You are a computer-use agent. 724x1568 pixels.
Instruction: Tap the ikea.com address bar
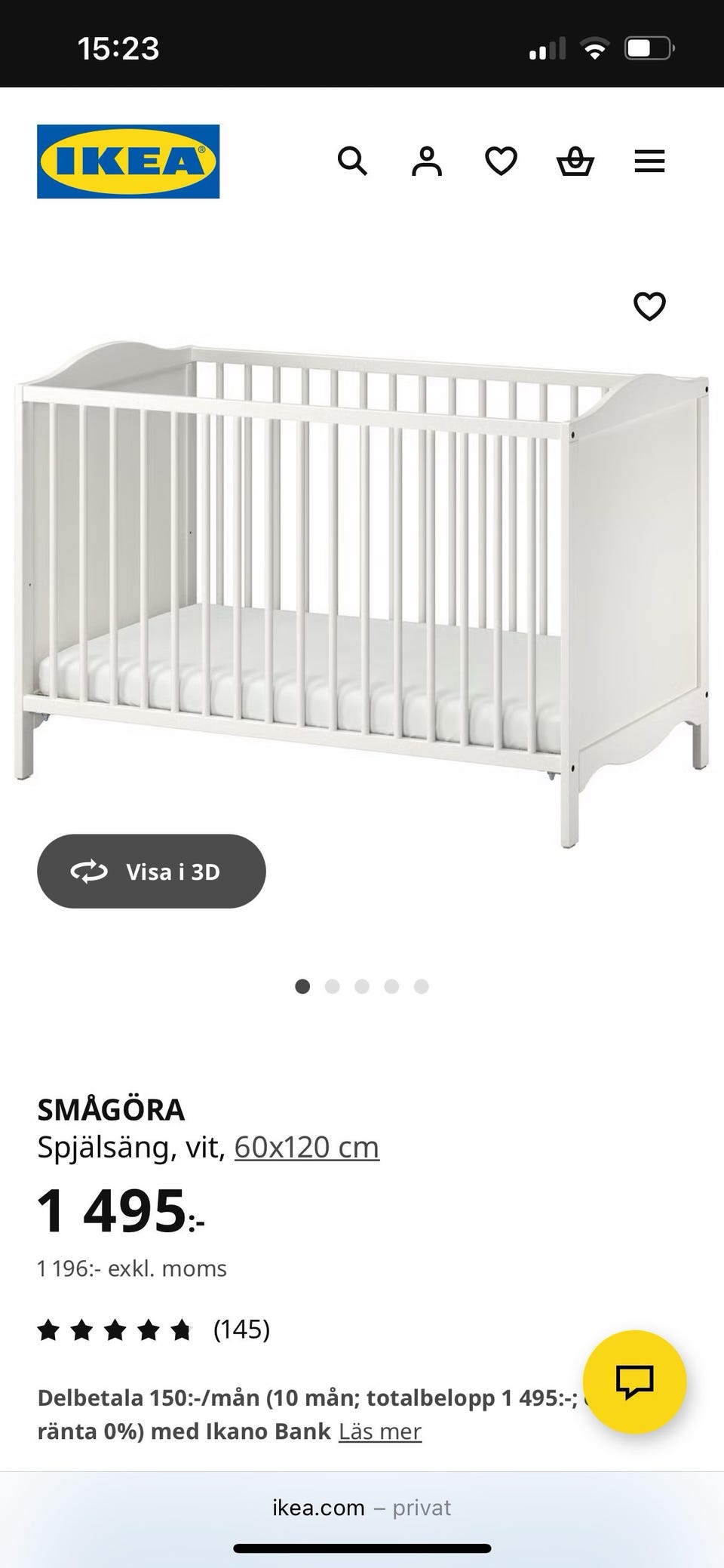[x=362, y=1508]
